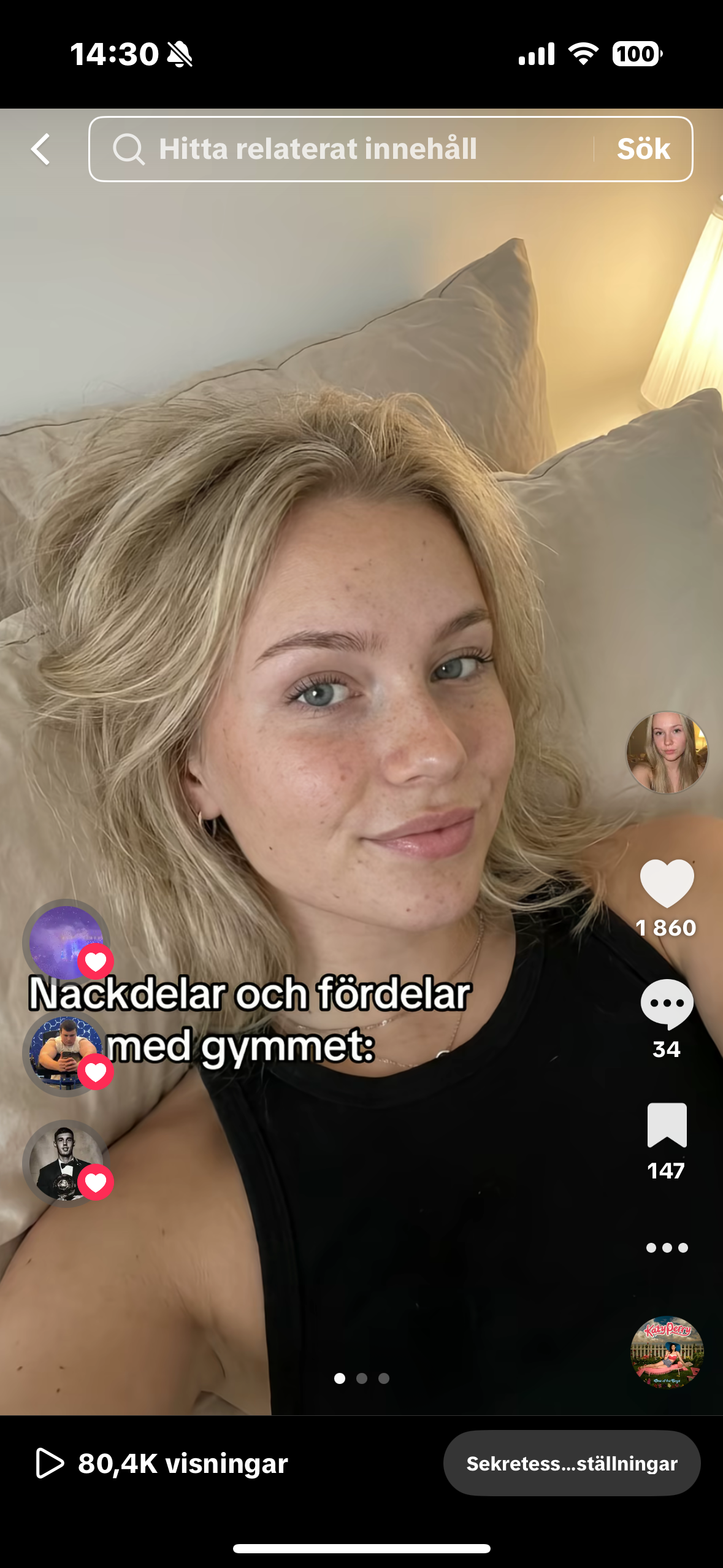Tap the Sök button
723x1568 pixels.
point(643,149)
